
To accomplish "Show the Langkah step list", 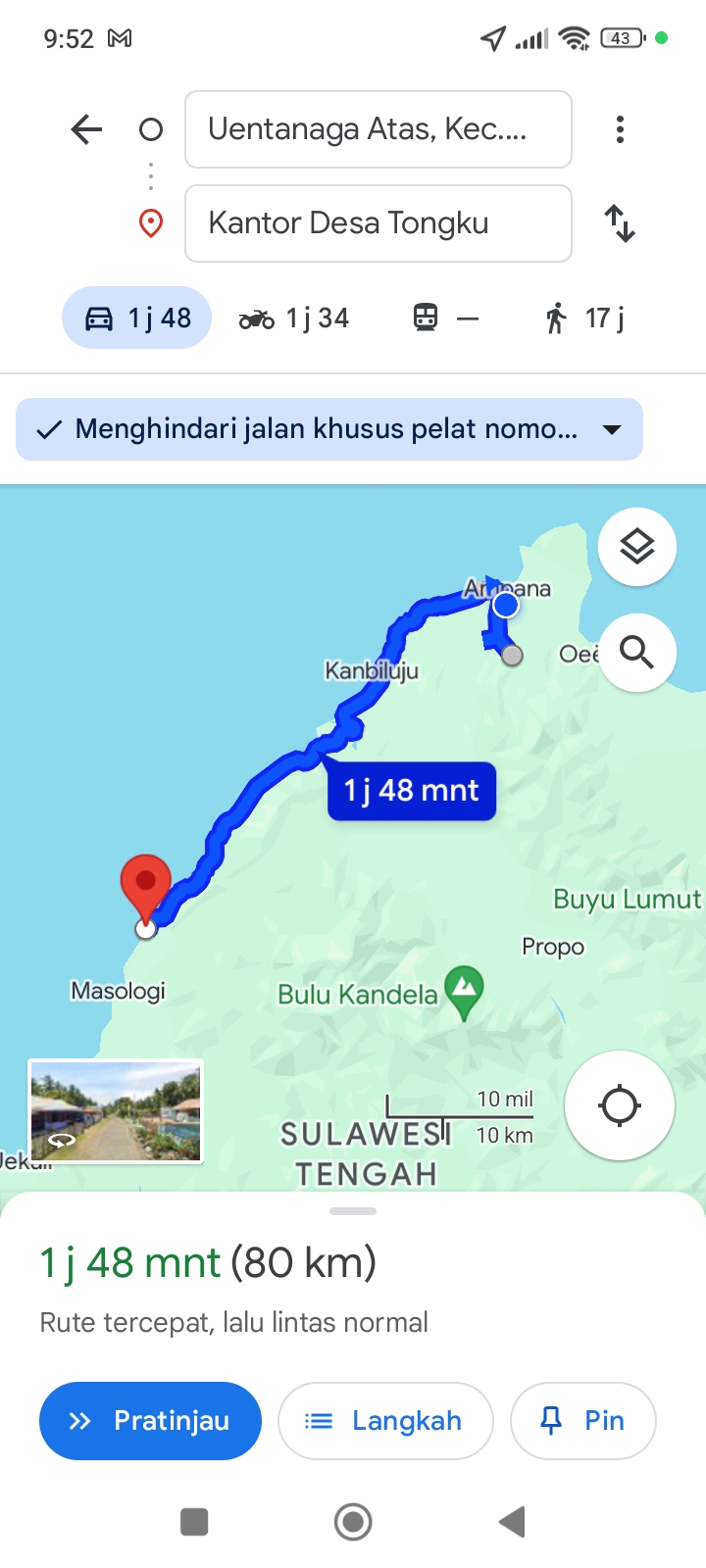I will (x=385, y=1421).
